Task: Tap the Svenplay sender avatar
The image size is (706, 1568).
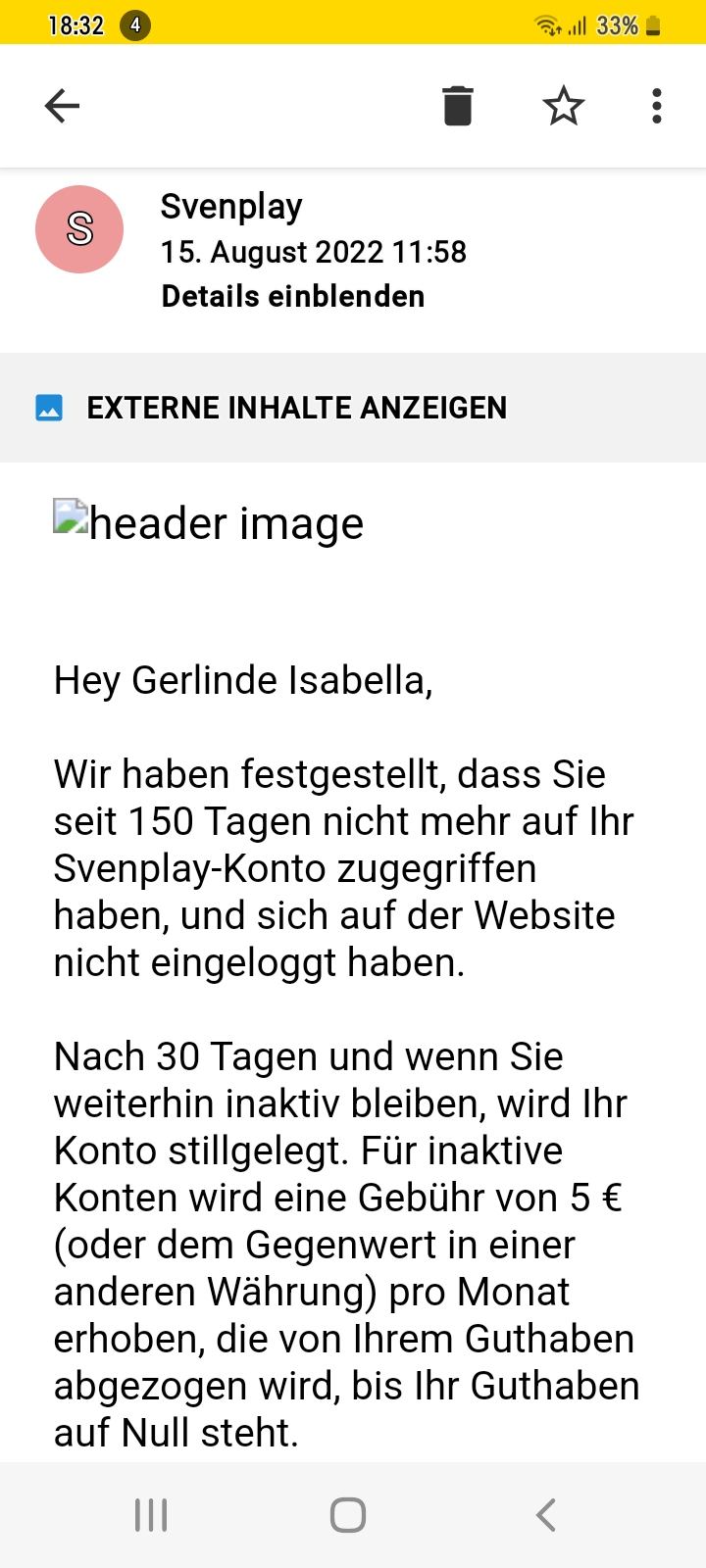Action: coord(79,229)
